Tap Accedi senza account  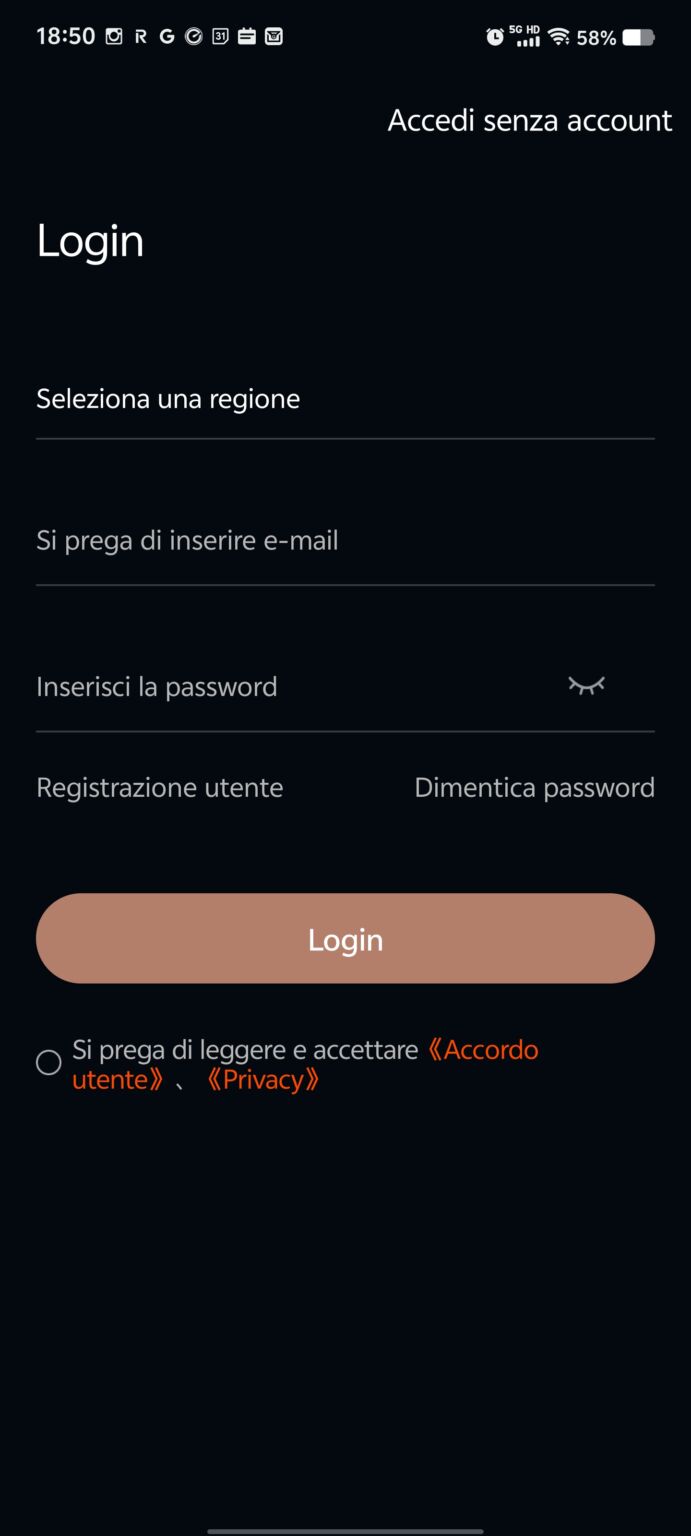pos(529,121)
